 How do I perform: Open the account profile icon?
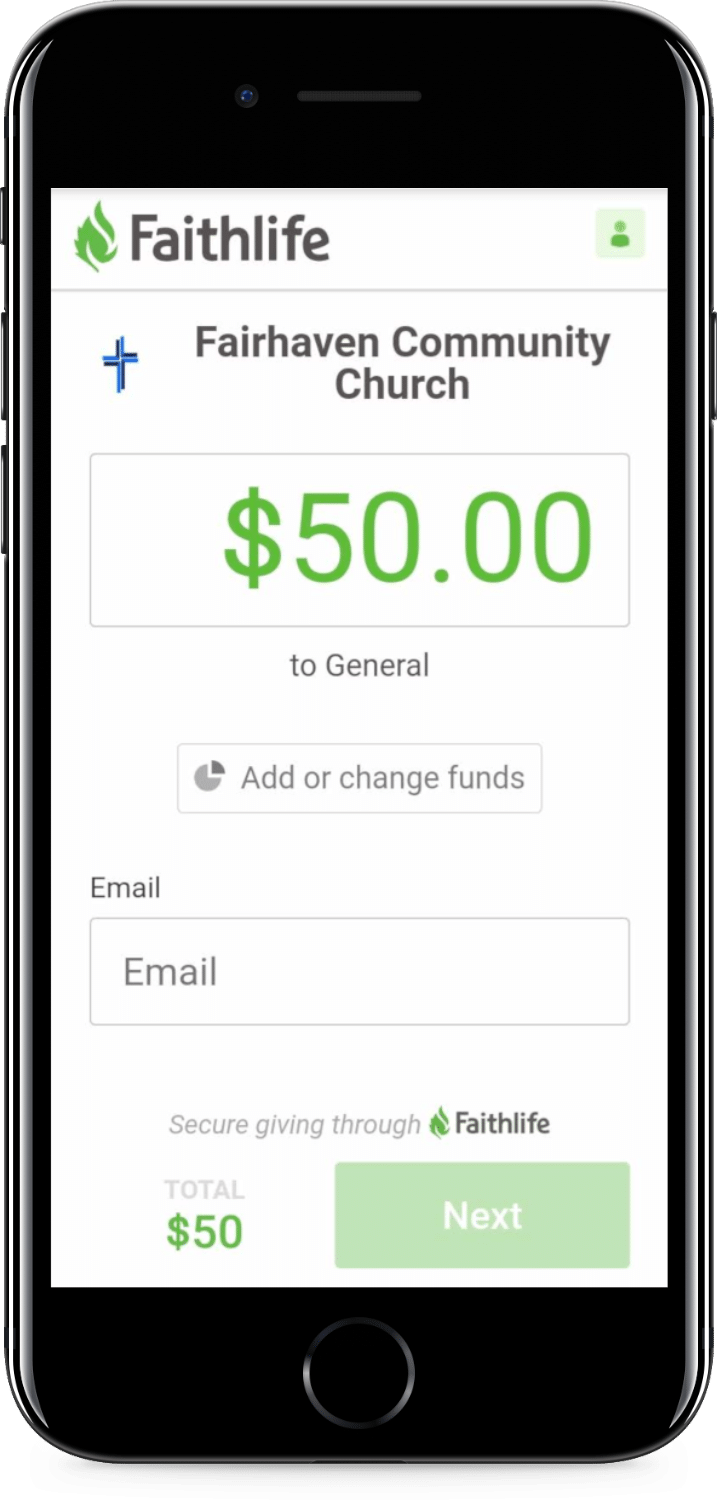tap(620, 234)
